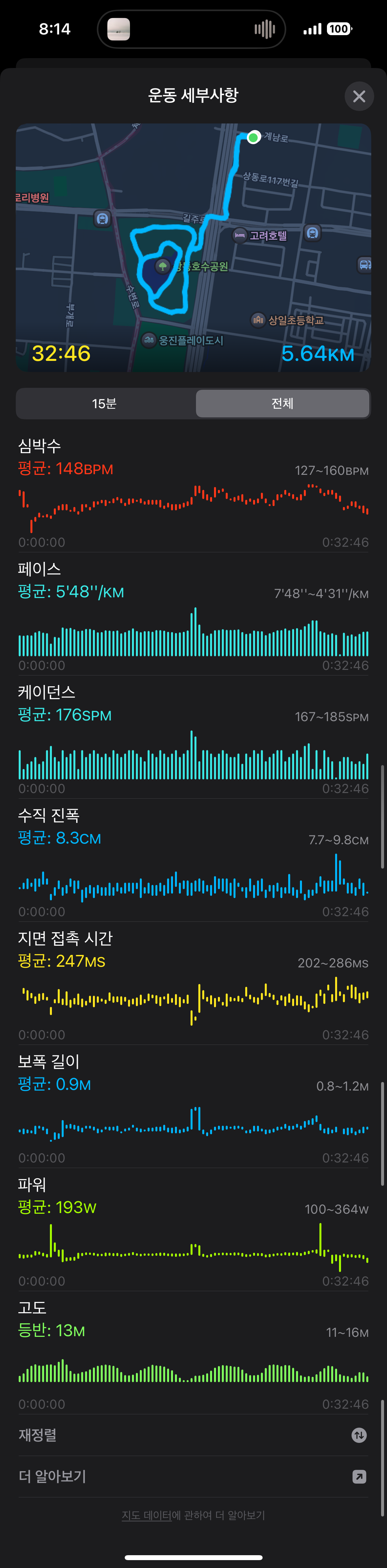Open the now-playing activity in Dynamic Island
Screen dimensions: 387x1568
pyautogui.click(x=191, y=29)
